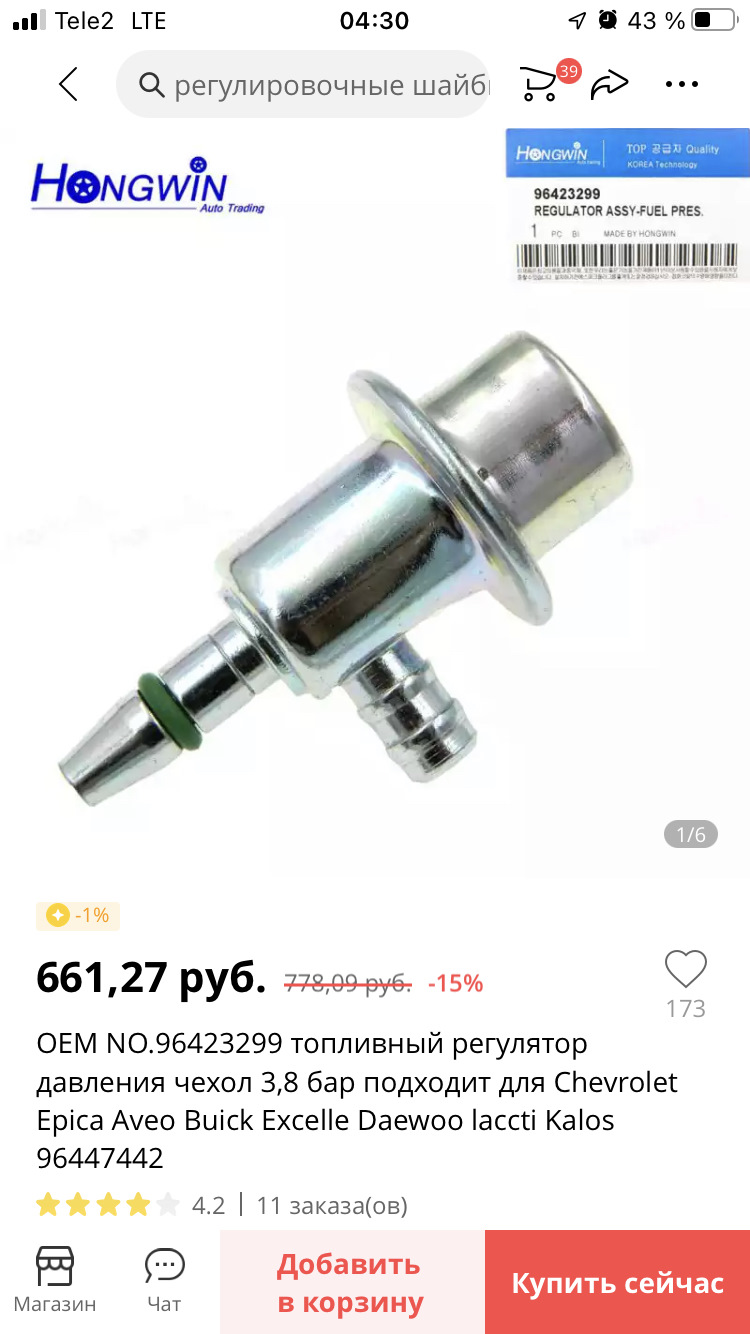This screenshot has height=1334, width=750.
Task: Add the product to favorites with heart
Action: pos(686,969)
